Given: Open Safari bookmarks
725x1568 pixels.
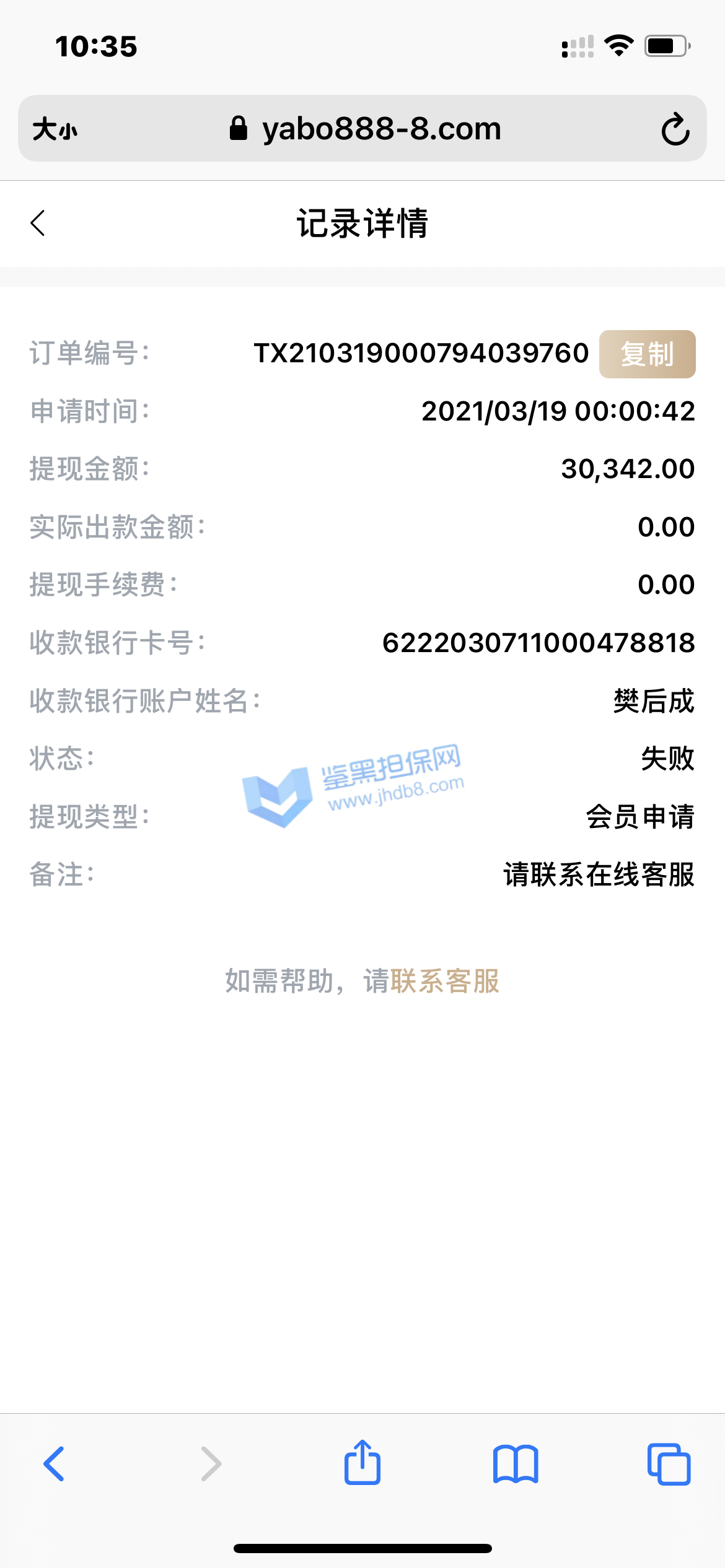Looking at the screenshot, I should pos(516,1464).
